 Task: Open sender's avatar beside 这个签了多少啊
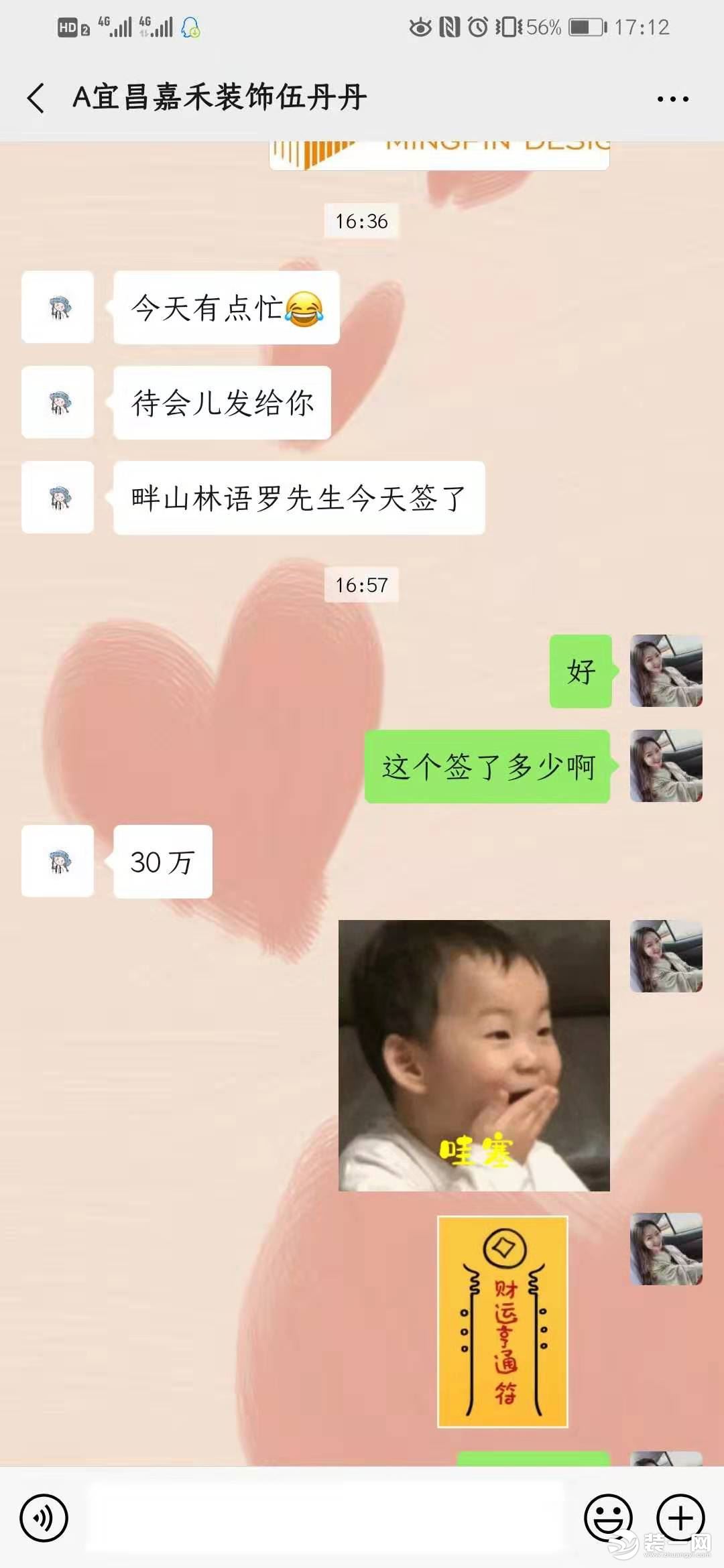pos(666,766)
